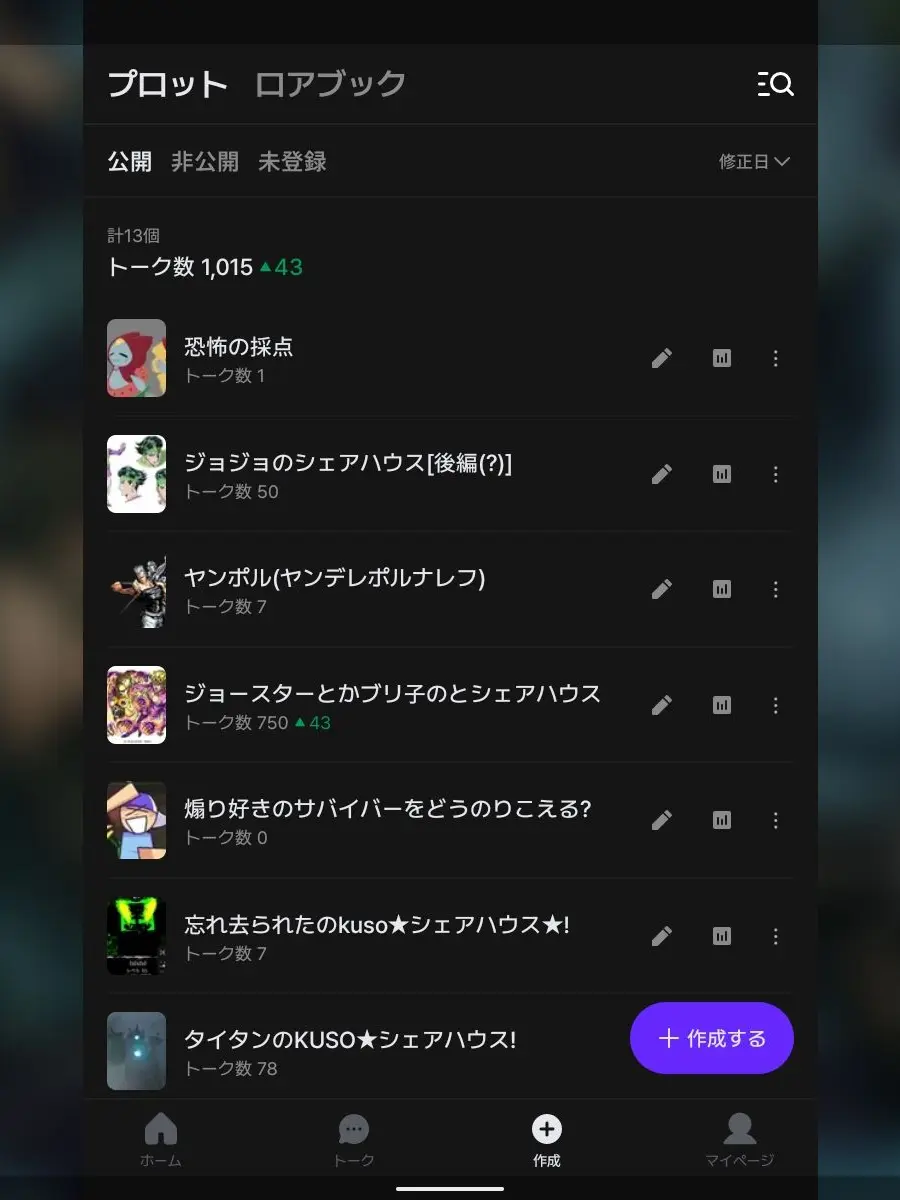Open stats icon for ヤンポル(ヤンデレポルナレフ)
The width and height of the screenshot is (900, 1200).
(721, 589)
